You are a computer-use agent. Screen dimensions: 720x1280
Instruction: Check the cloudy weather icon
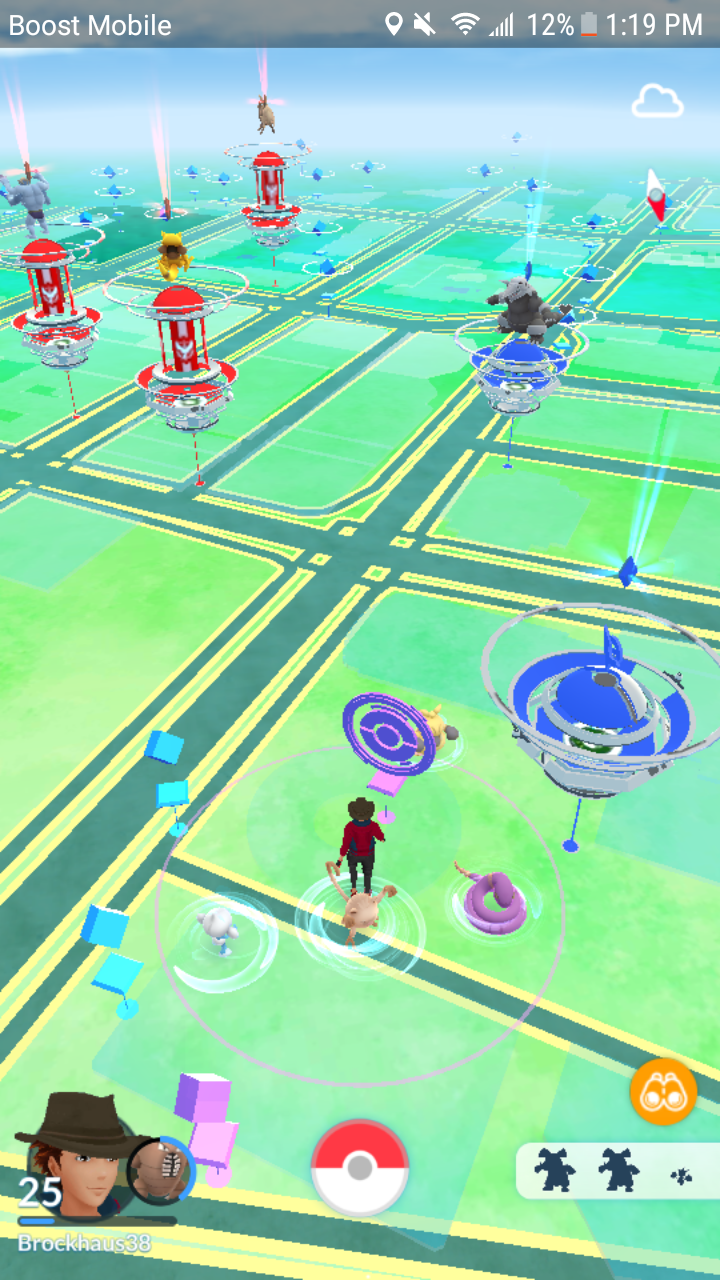pos(657,102)
